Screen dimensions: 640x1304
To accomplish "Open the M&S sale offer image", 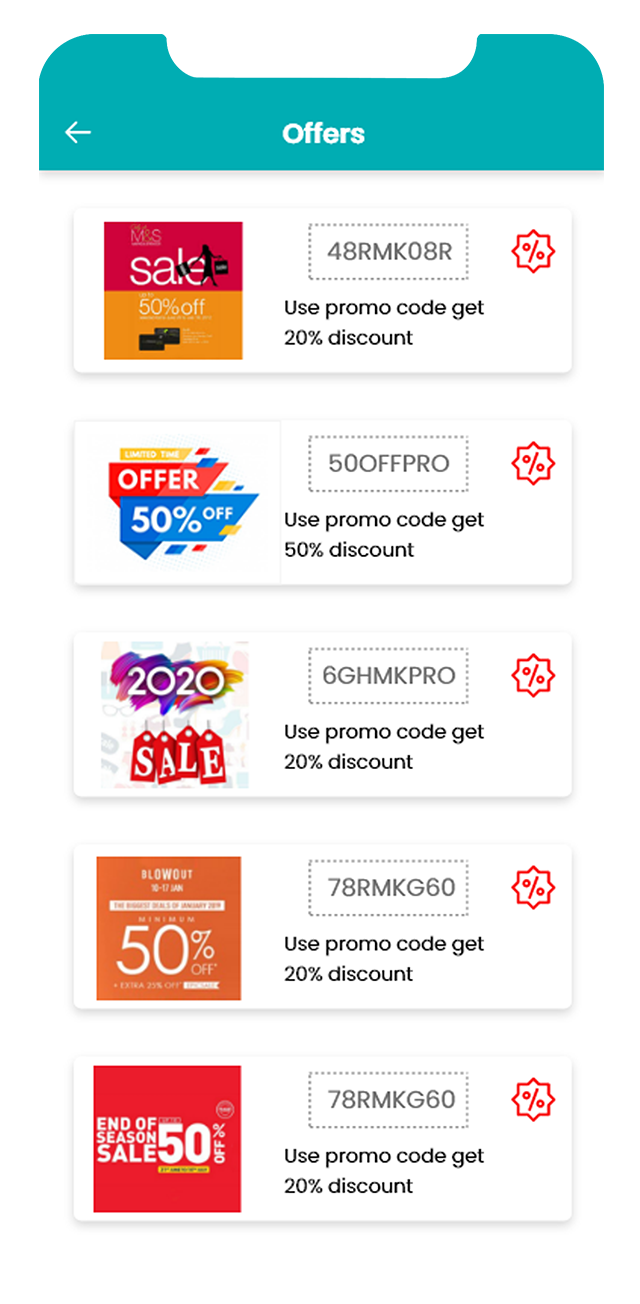I will [173, 290].
